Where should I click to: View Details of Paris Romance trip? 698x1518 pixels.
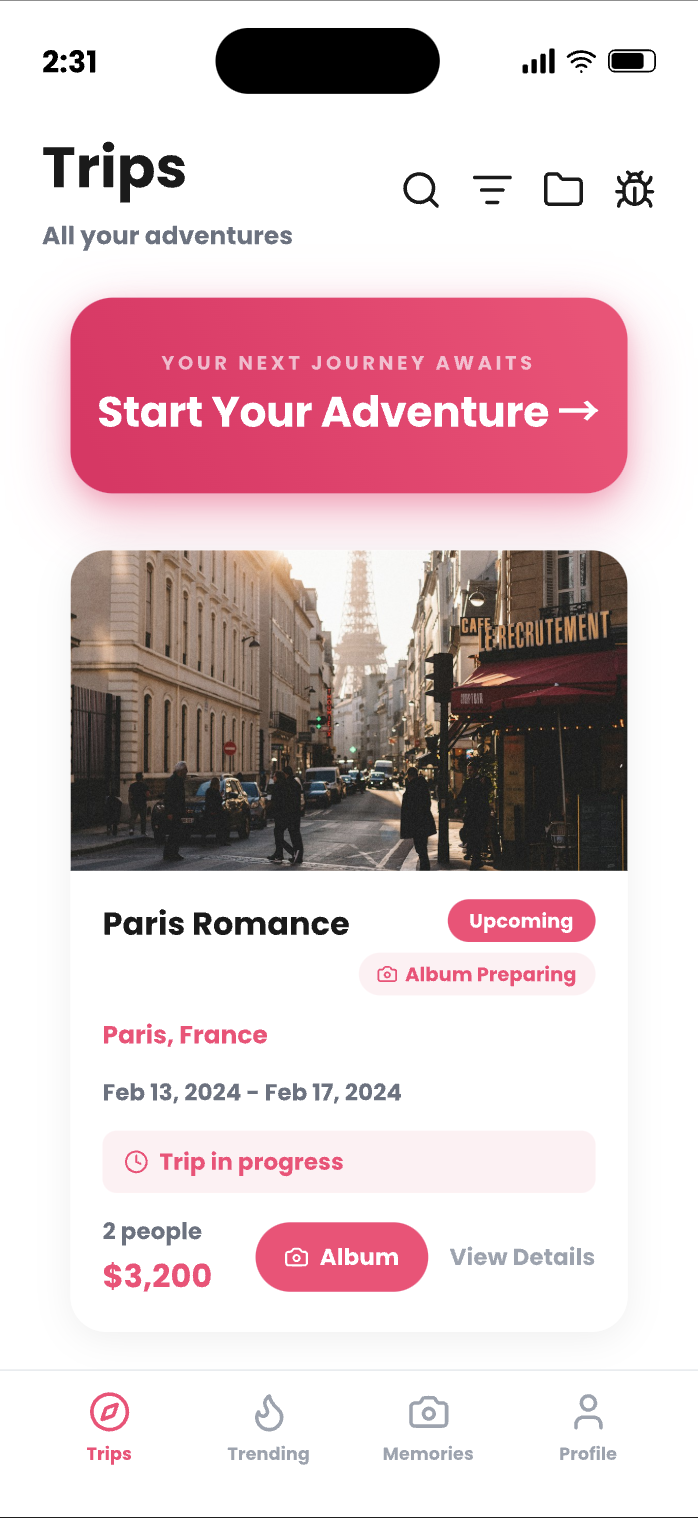522,1257
